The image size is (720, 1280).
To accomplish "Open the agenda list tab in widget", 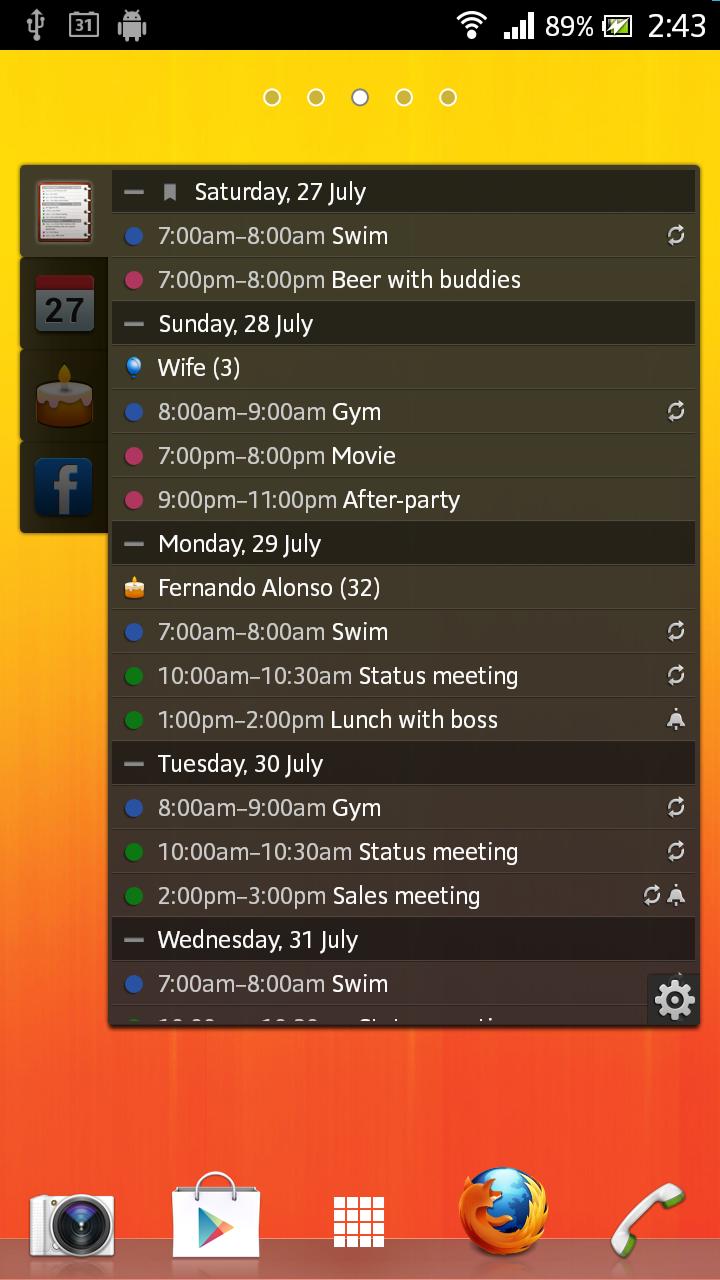I will [64, 211].
